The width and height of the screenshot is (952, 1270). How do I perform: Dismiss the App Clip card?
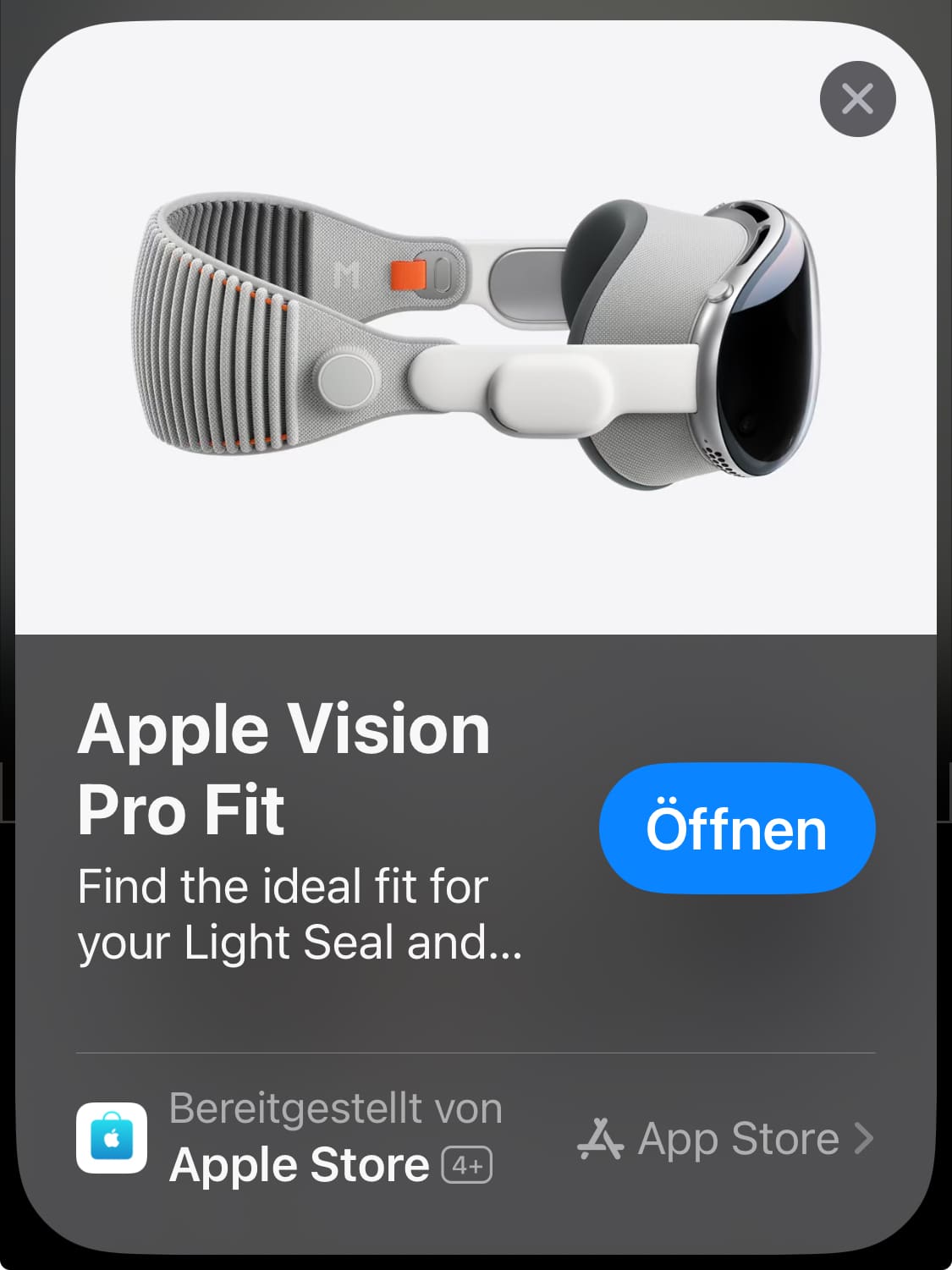click(x=857, y=99)
